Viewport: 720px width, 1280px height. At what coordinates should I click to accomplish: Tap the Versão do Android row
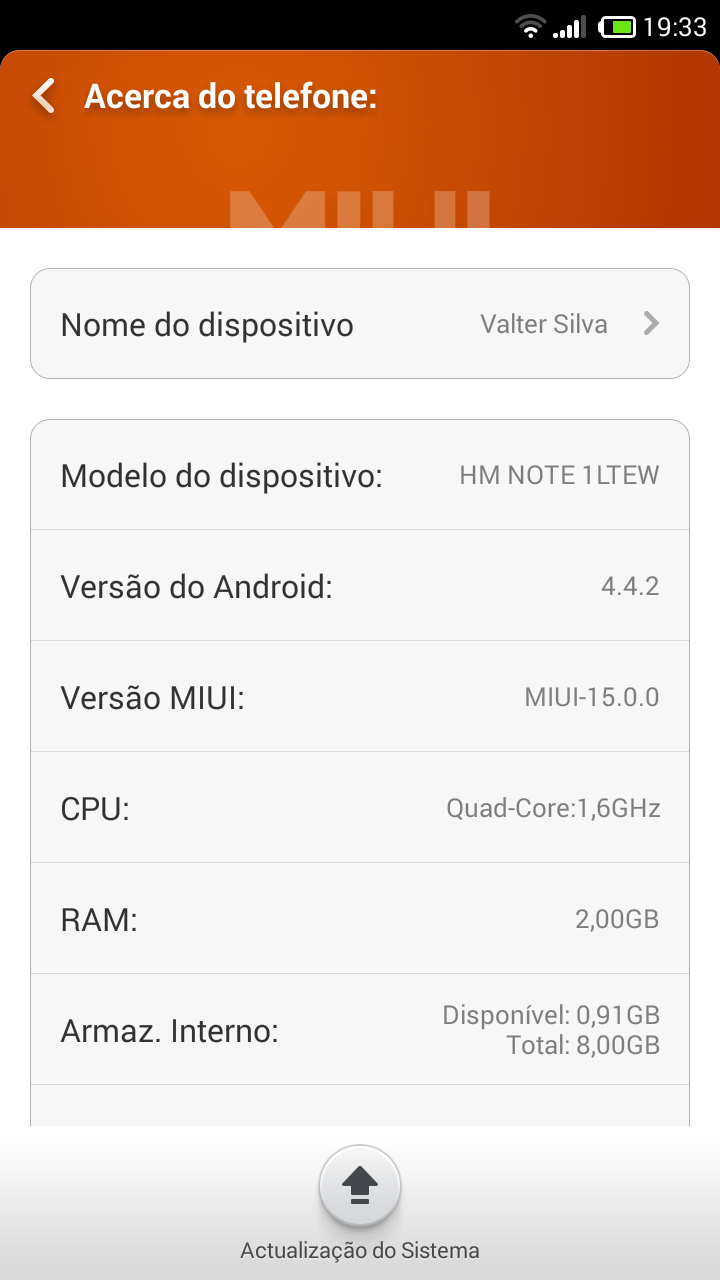(360, 586)
